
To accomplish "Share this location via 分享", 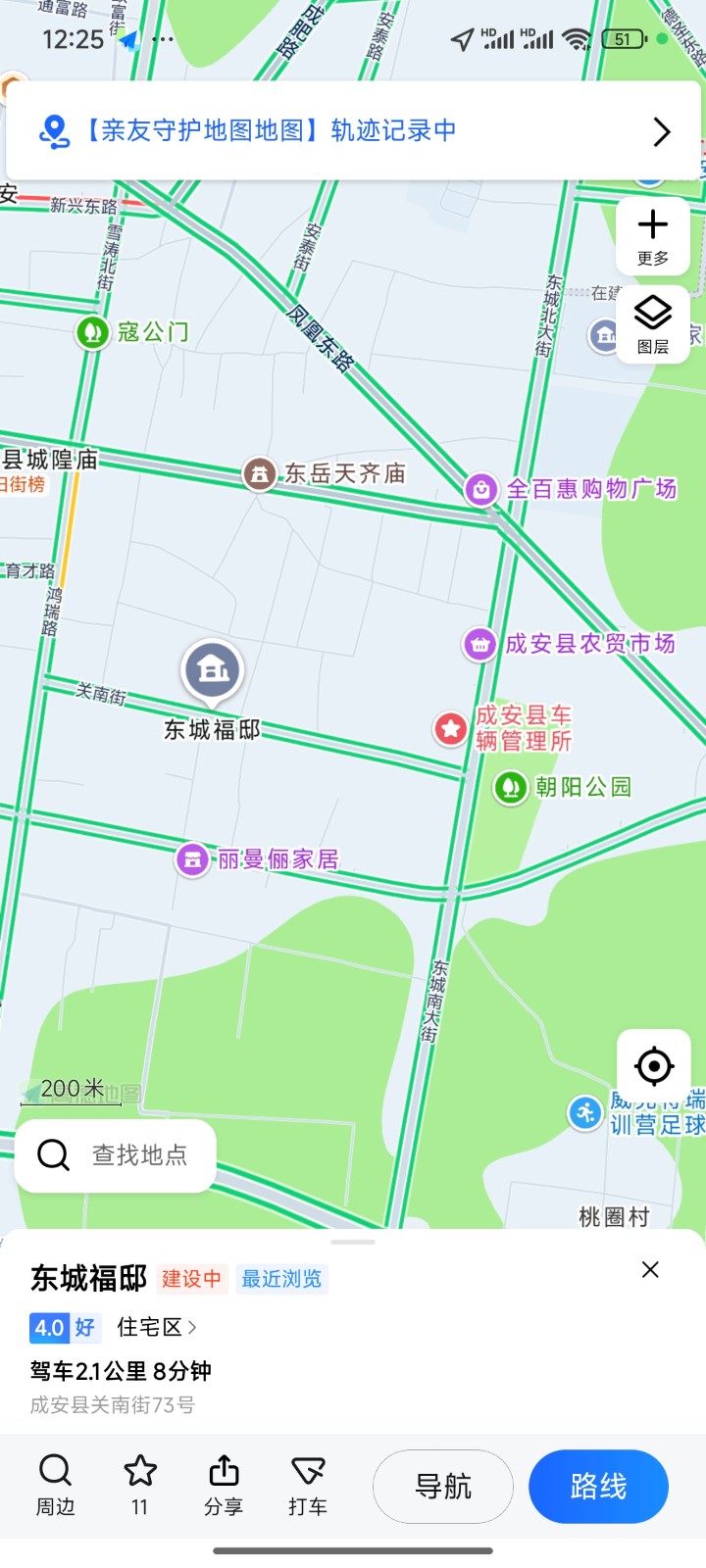I will click(x=224, y=1485).
